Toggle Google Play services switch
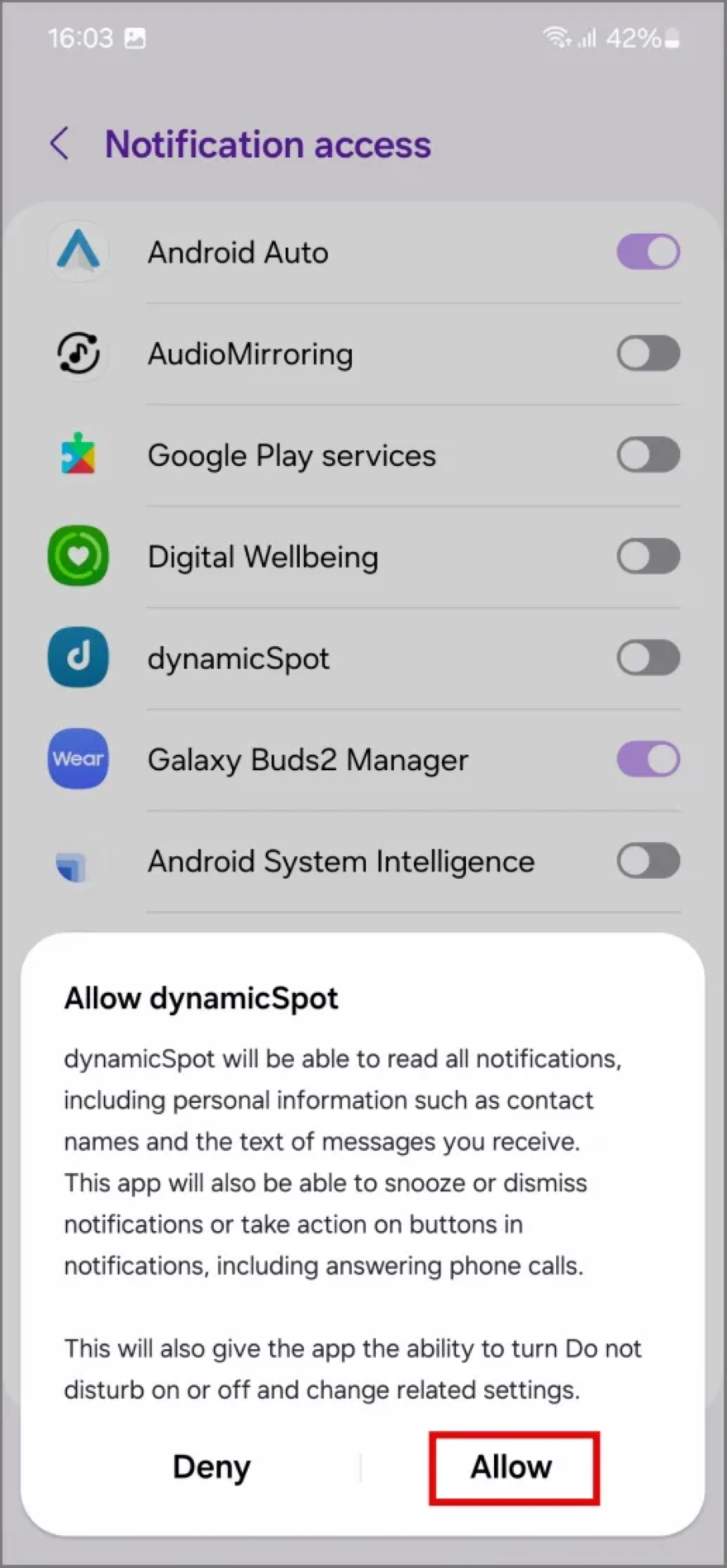727x1568 pixels. click(648, 455)
